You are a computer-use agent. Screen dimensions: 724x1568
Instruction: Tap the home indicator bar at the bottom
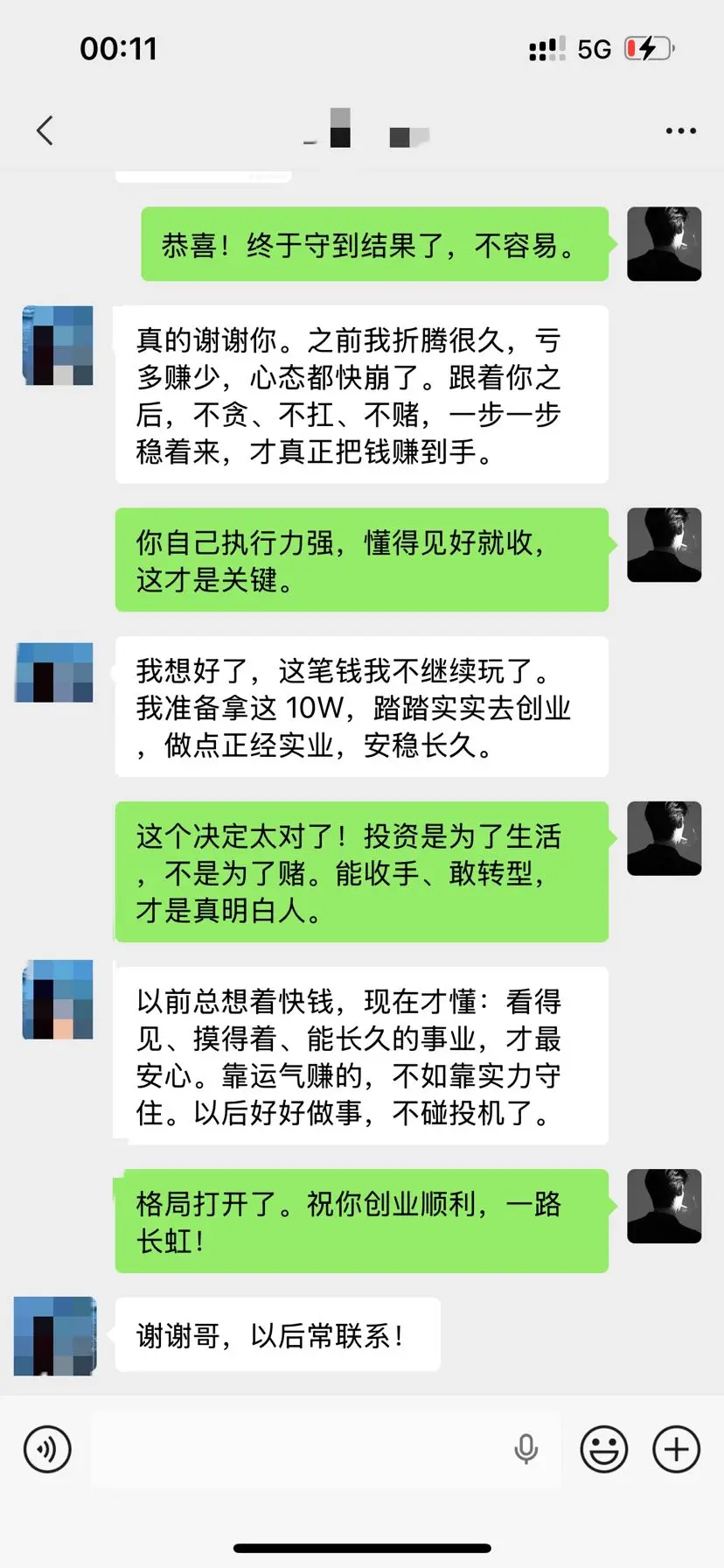coord(362,1549)
